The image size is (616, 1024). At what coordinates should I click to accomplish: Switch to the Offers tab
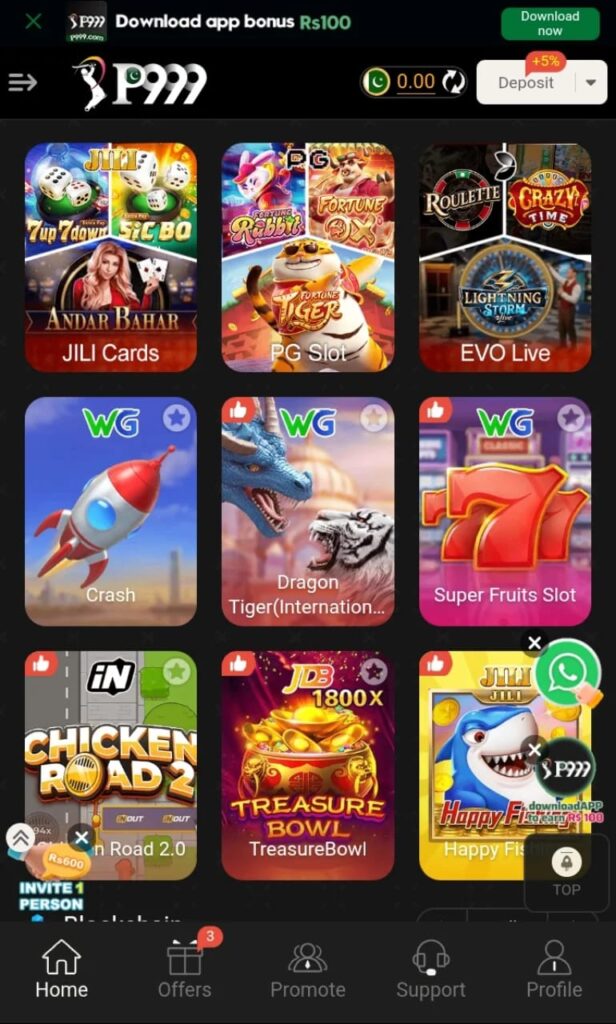coord(184,970)
